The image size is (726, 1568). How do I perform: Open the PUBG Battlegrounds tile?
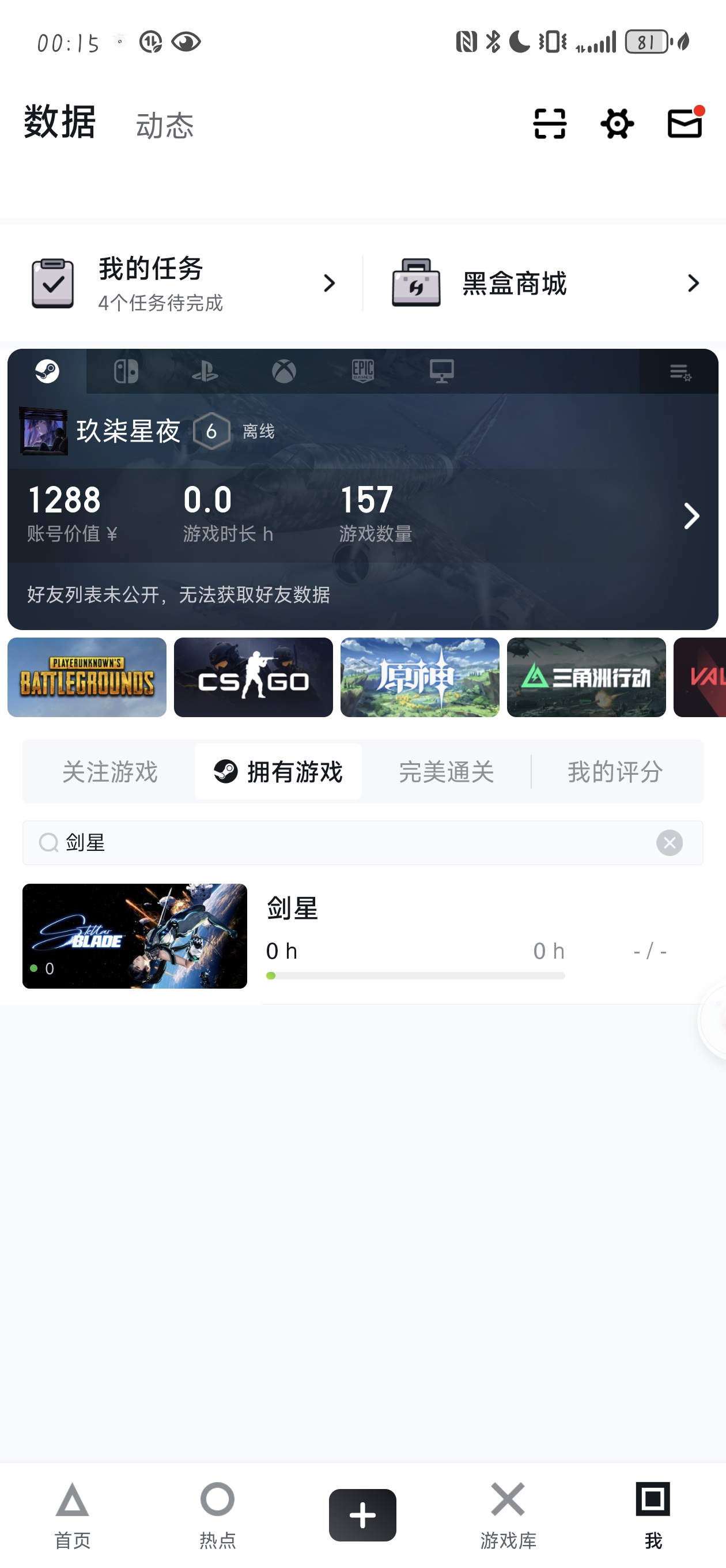click(87, 677)
